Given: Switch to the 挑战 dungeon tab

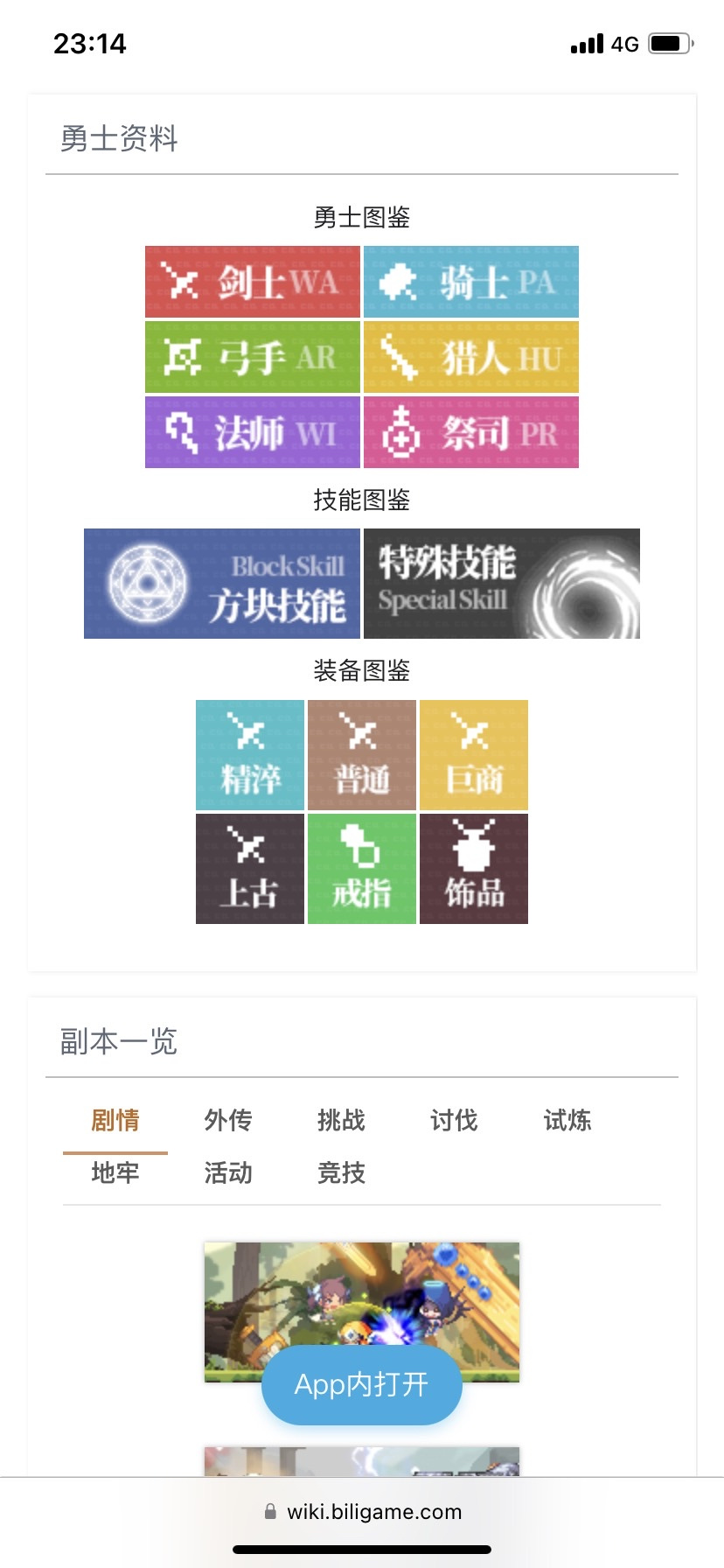Looking at the screenshot, I should coord(341,1120).
